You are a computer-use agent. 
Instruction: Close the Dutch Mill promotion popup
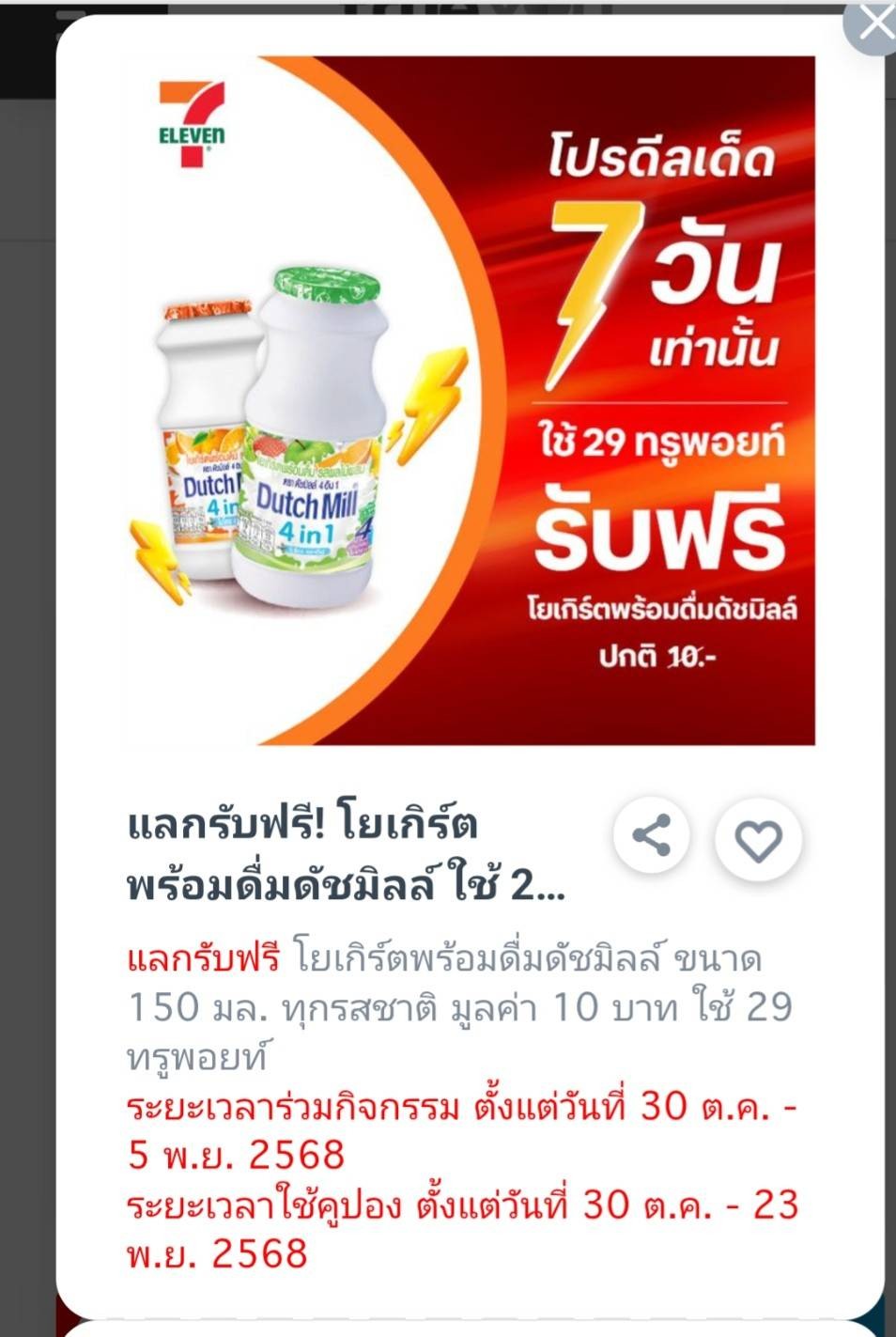(873, 23)
